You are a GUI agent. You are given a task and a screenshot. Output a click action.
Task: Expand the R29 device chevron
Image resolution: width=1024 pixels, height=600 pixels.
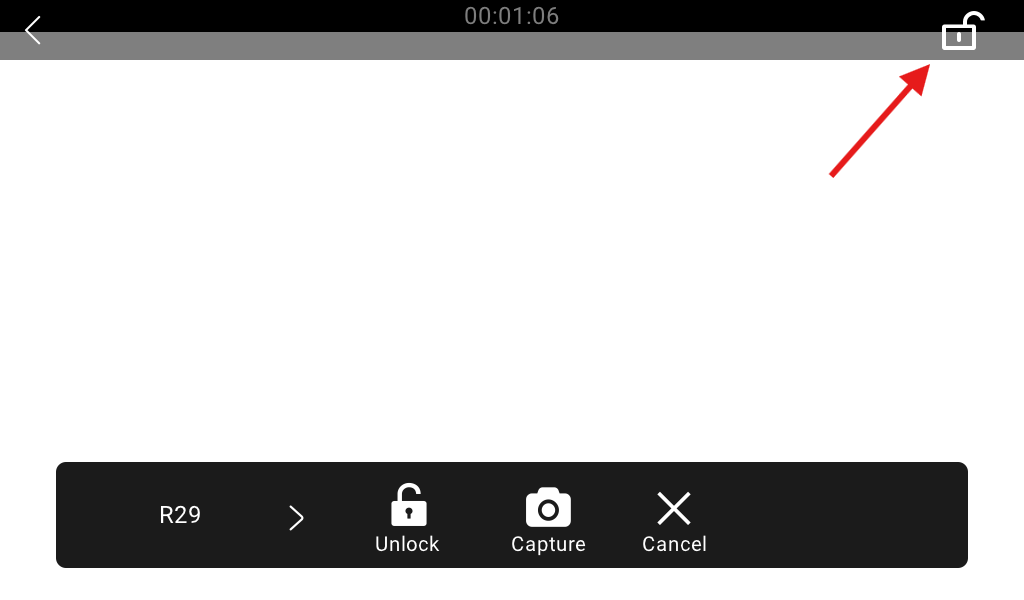pyautogui.click(x=296, y=518)
